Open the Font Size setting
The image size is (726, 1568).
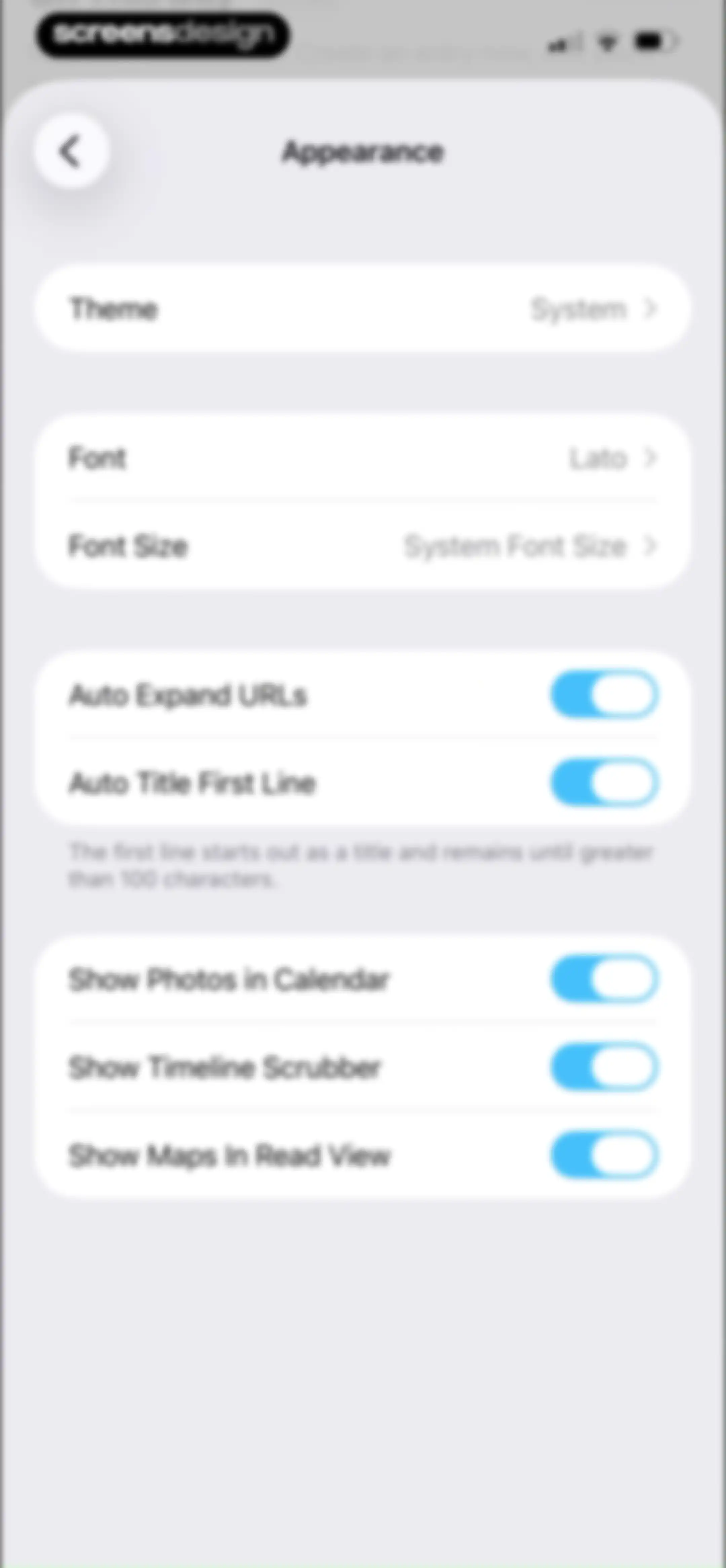tap(363, 545)
